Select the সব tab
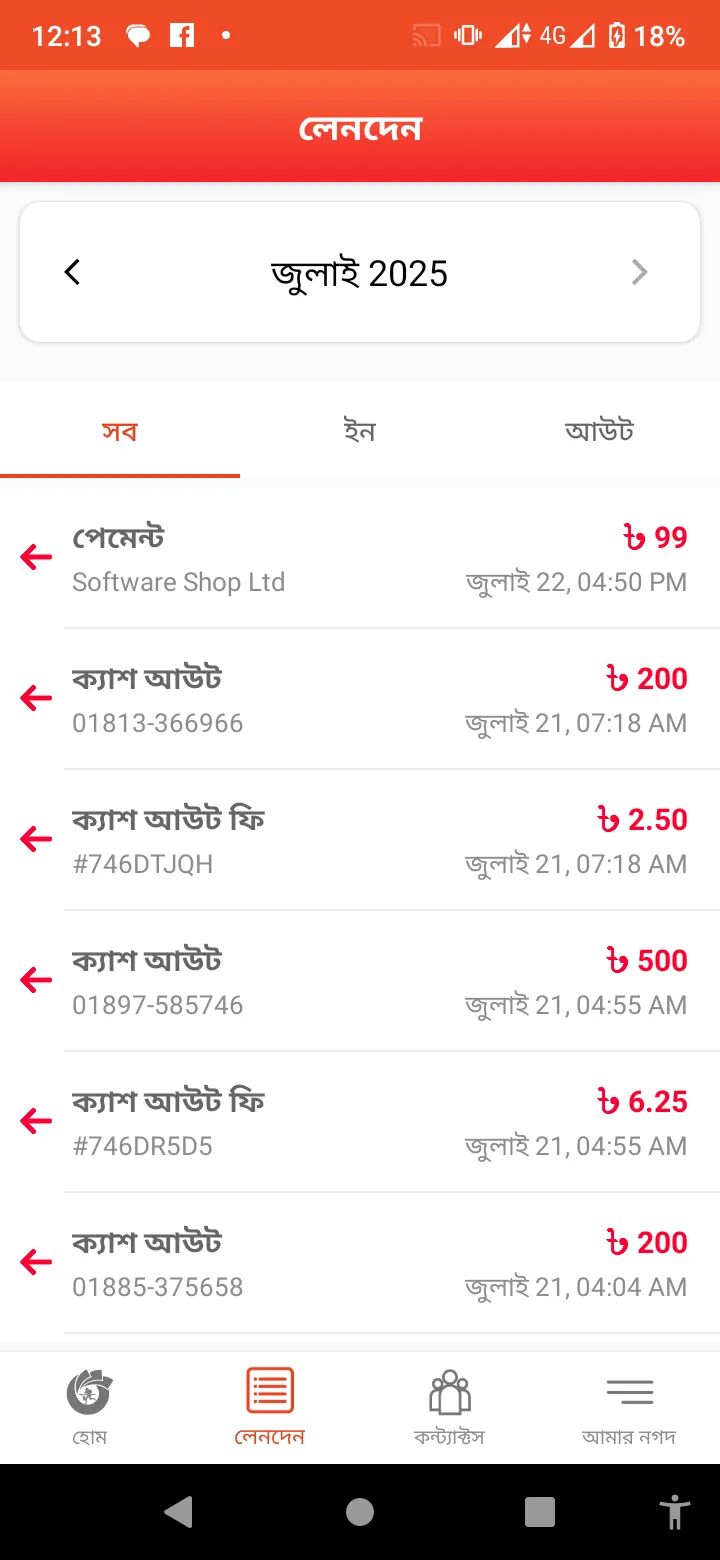Viewport: 720px width, 1560px height. point(120,432)
